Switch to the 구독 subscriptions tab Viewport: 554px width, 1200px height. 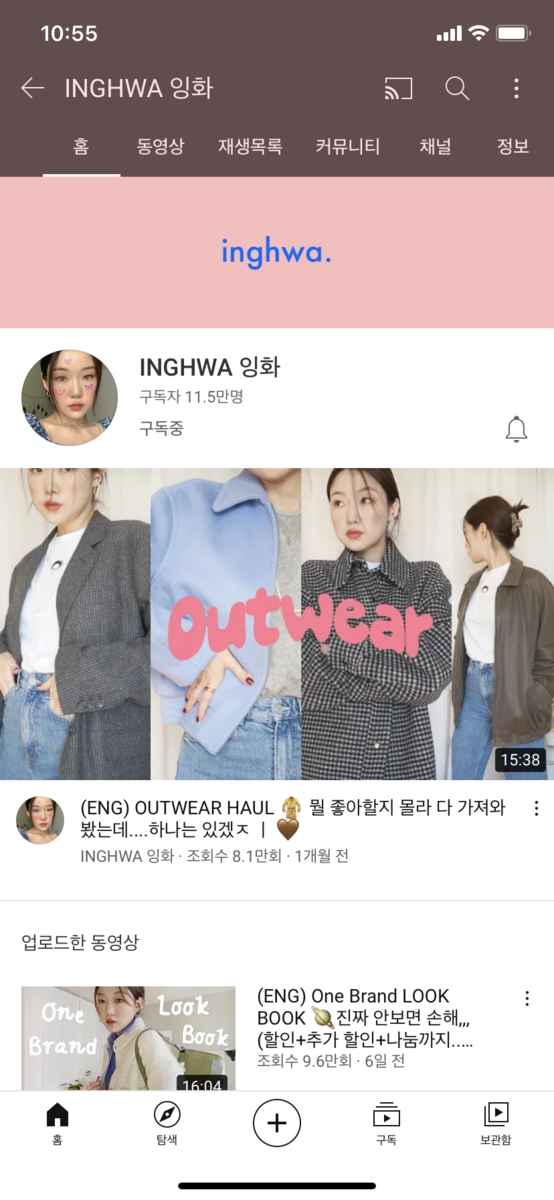pyautogui.click(x=386, y=1123)
